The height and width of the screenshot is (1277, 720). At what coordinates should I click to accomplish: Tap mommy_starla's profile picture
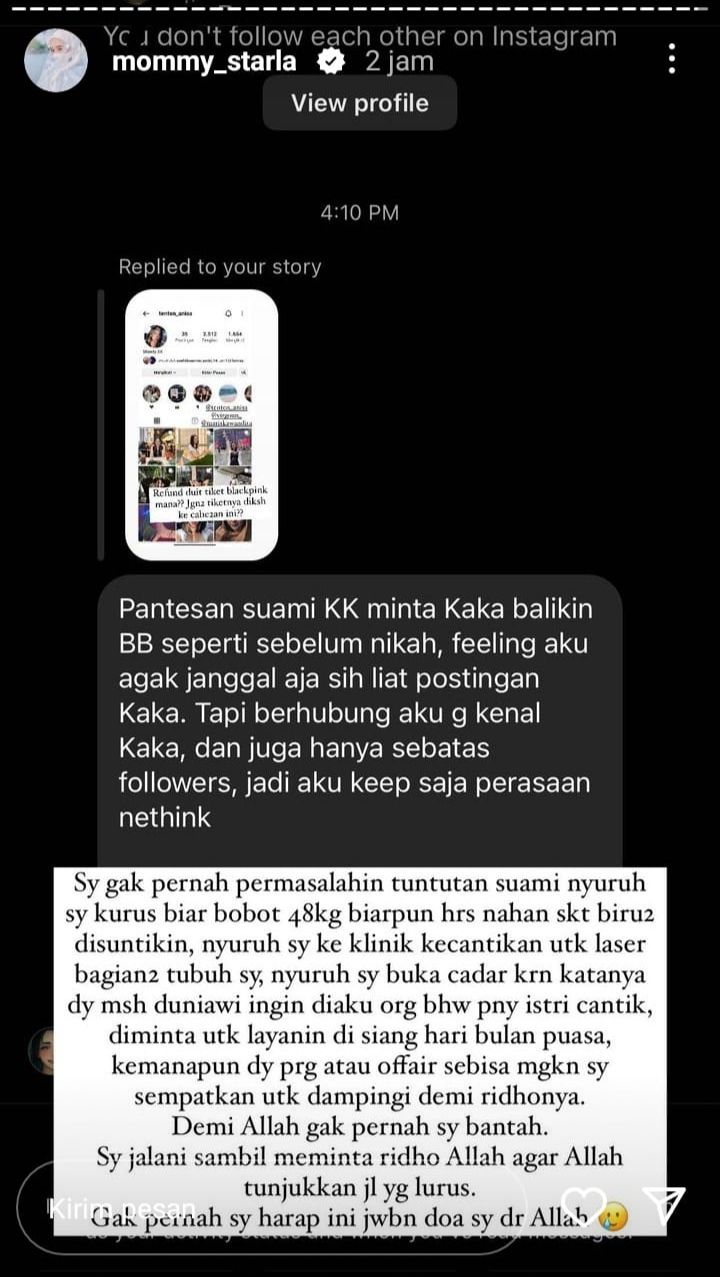coord(56,60)
